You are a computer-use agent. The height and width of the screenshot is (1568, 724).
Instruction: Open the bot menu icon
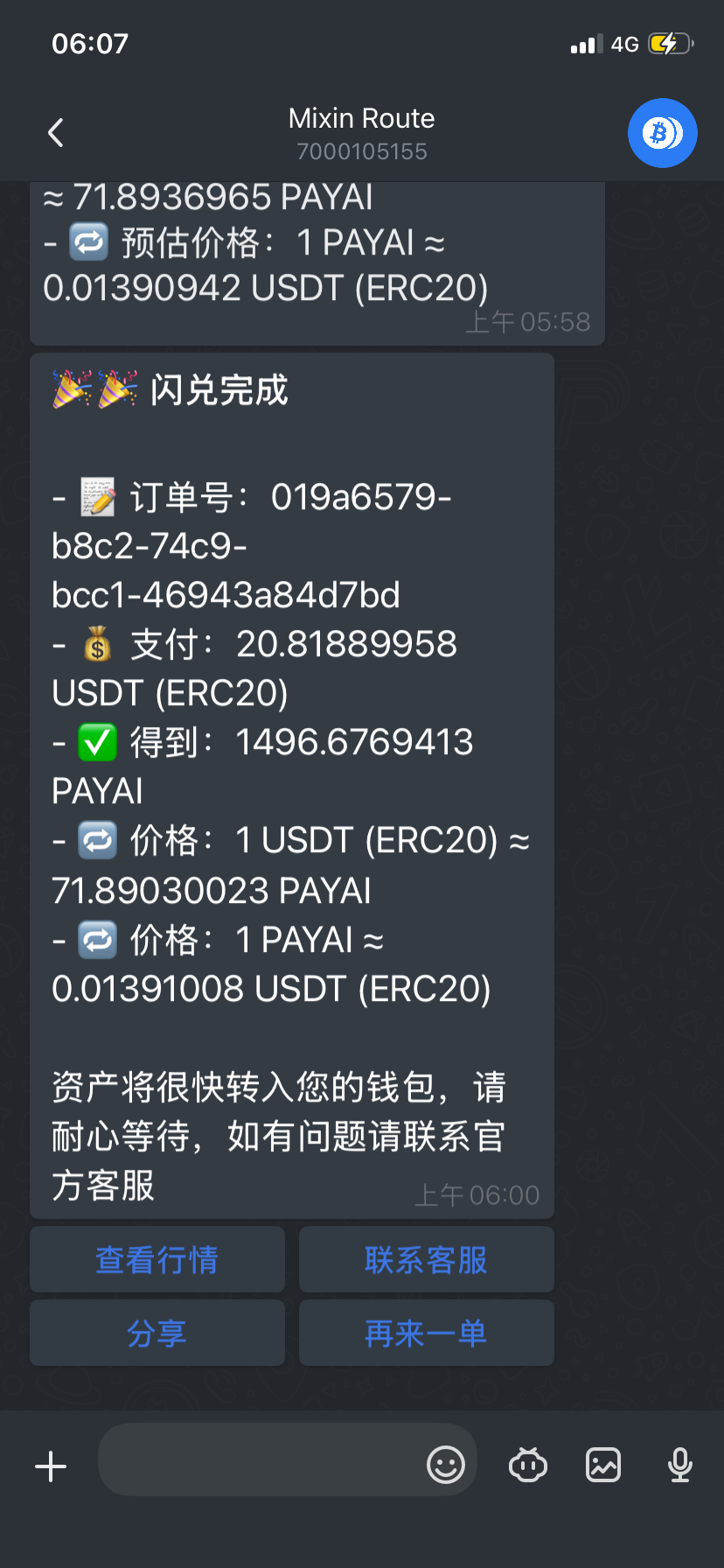click(x=528, y=1464)
